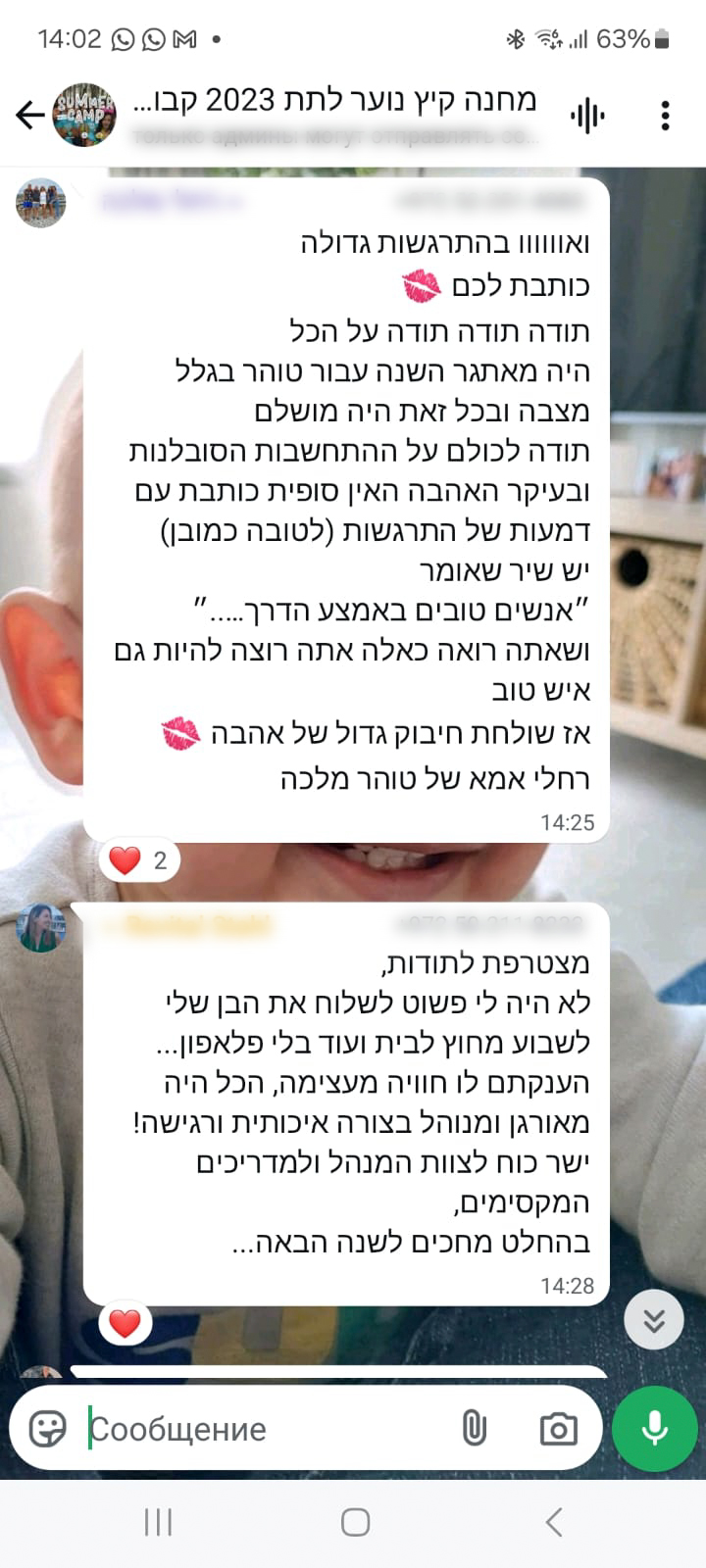This screenshot has width=706, height=1568.
Task: View heart reactions on the 14:25 message
Action: [139, 860]
